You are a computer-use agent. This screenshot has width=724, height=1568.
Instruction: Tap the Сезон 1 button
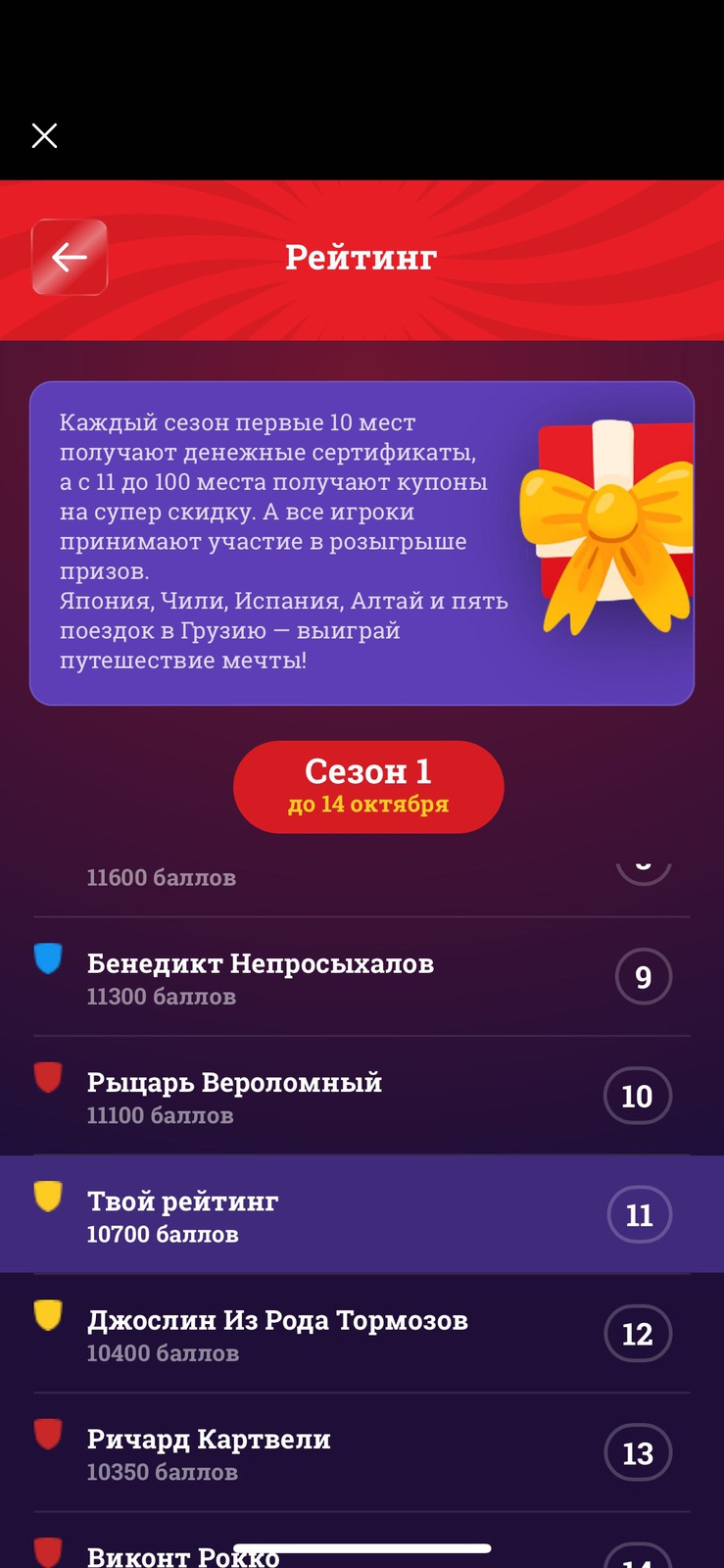(x=368, y=787)
